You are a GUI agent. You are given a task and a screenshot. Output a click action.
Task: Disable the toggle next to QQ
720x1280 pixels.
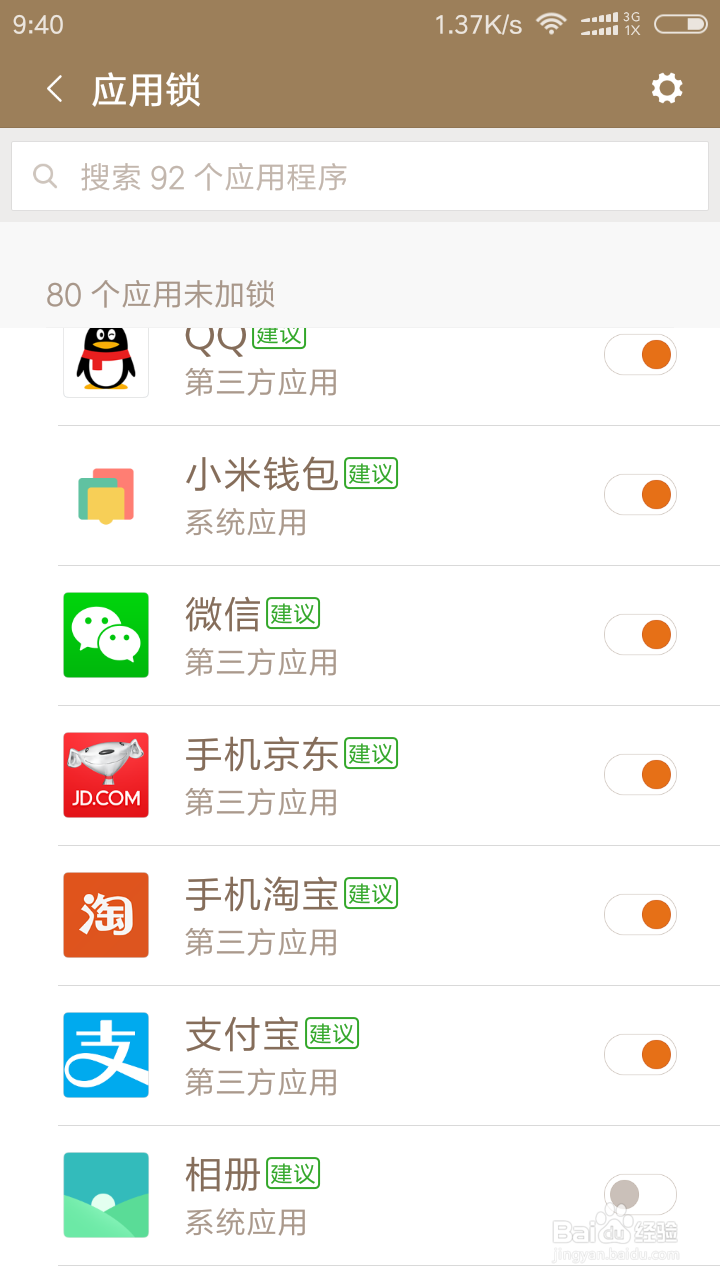tap(640, 355)
